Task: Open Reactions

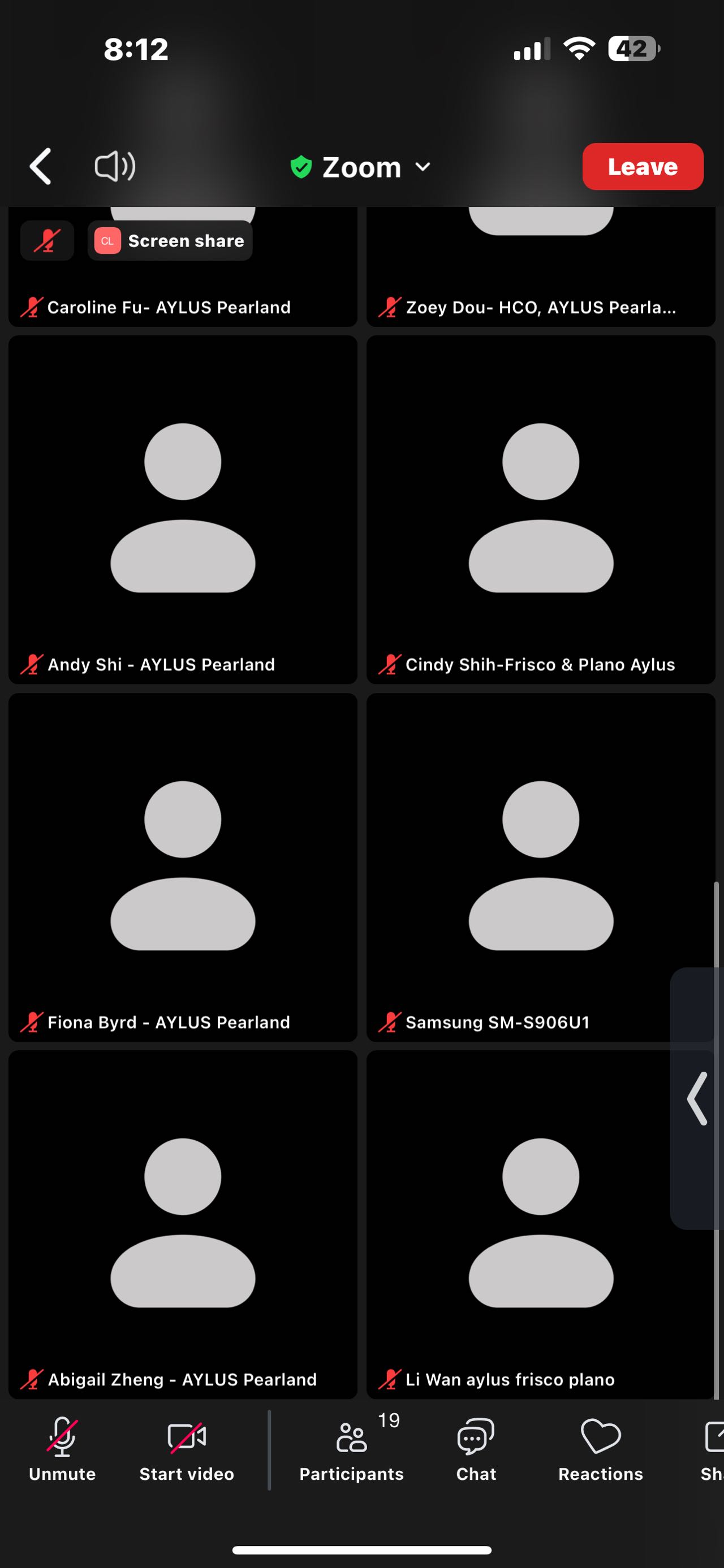Action: [601, 1449]
